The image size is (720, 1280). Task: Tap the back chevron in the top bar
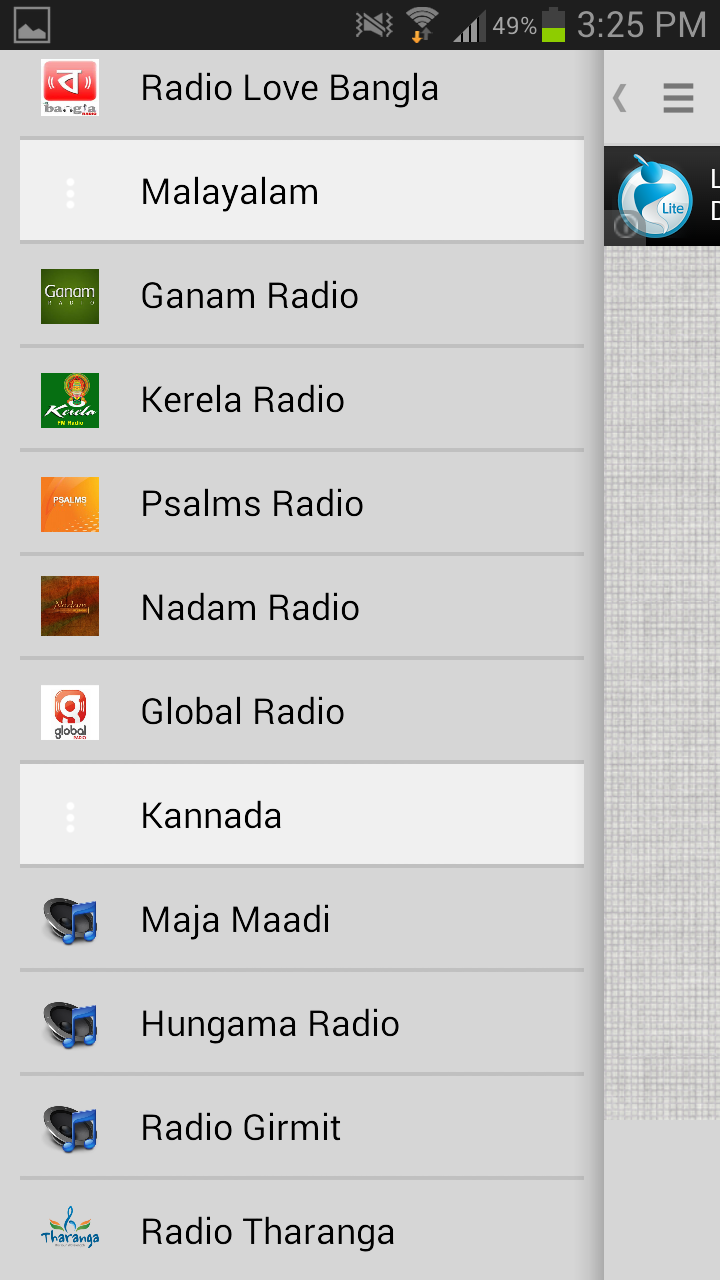click(x=620, y=98)
